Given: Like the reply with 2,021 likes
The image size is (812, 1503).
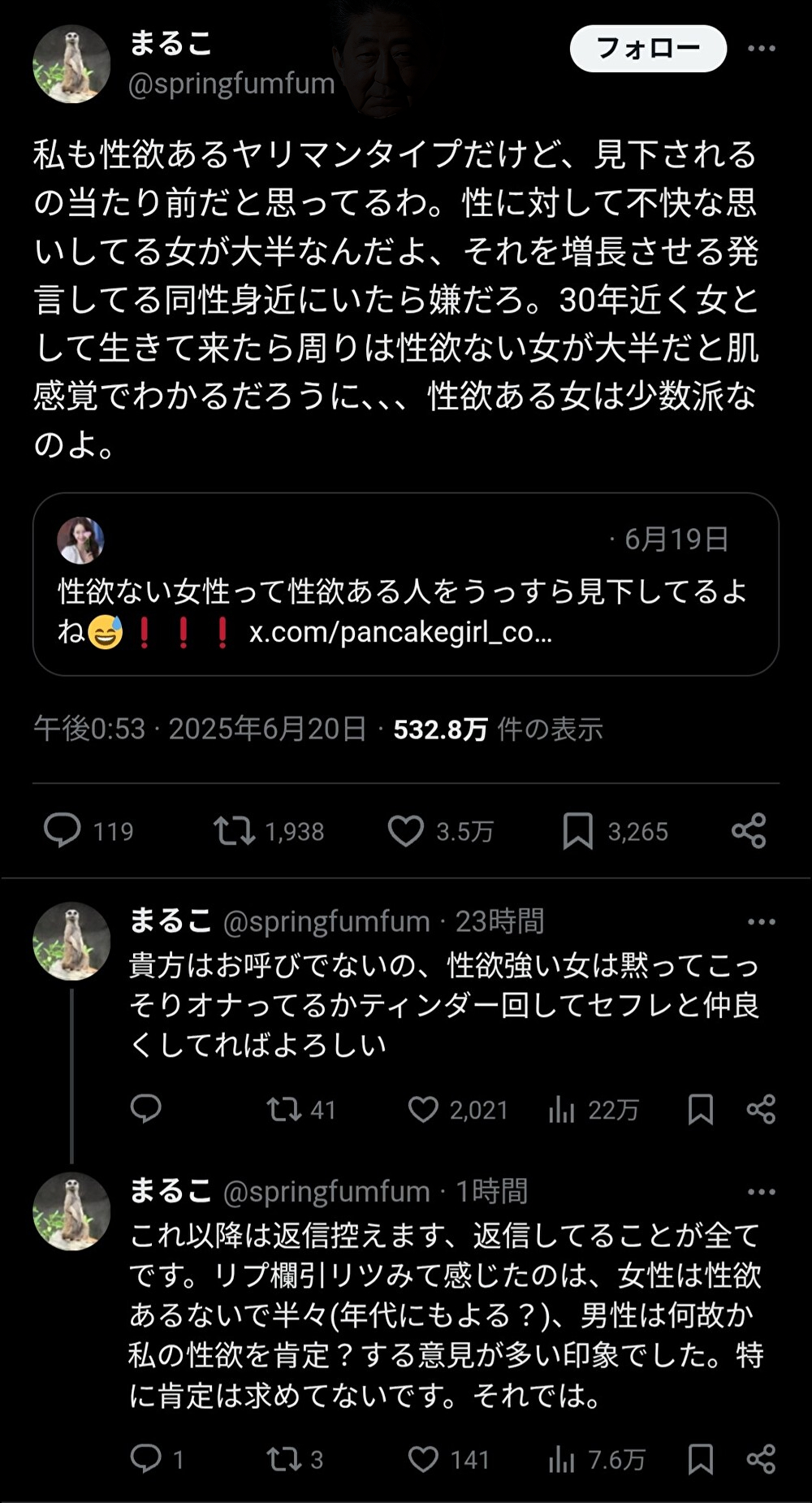Looking at the screenshot, I should point(423,1109).
